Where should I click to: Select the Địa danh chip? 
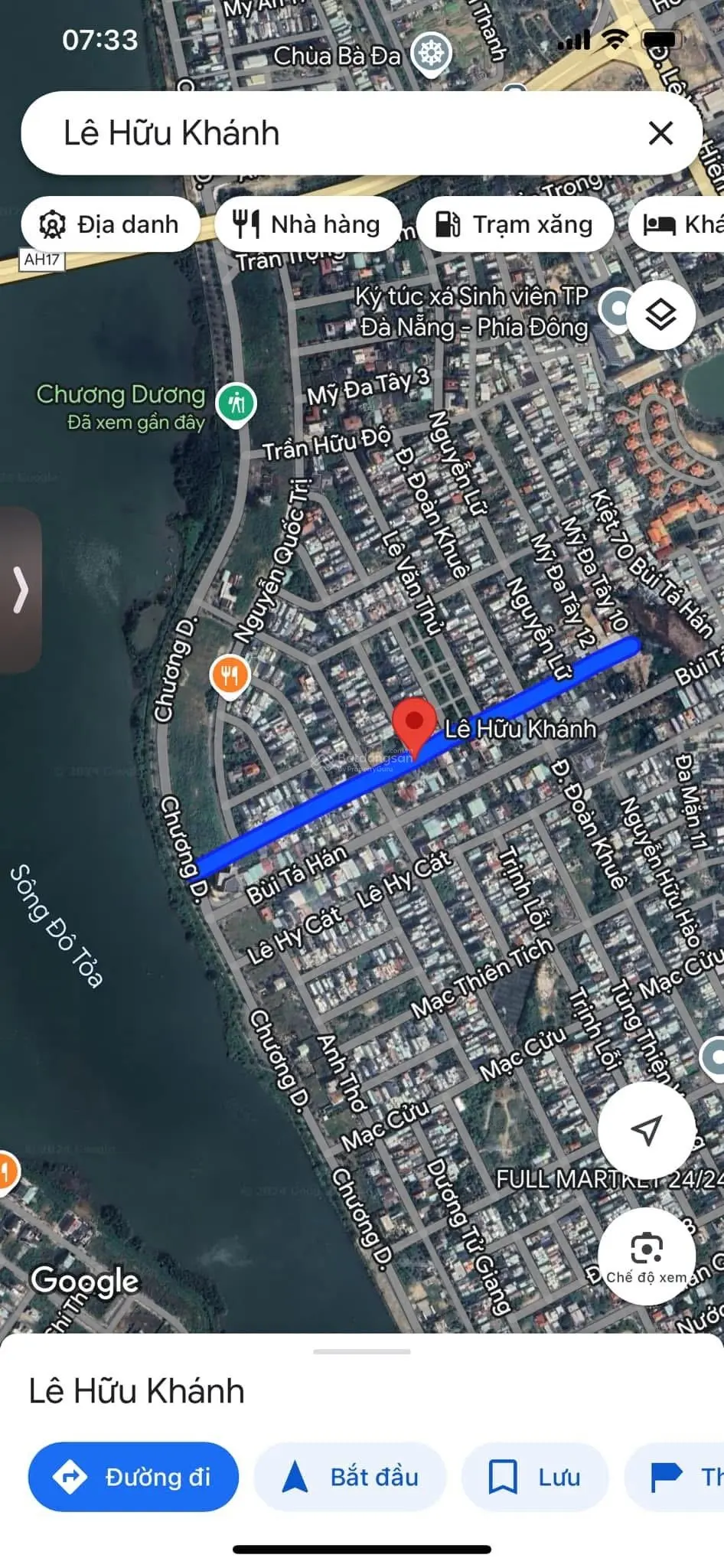pyautogui.click(x=111, y=224)
